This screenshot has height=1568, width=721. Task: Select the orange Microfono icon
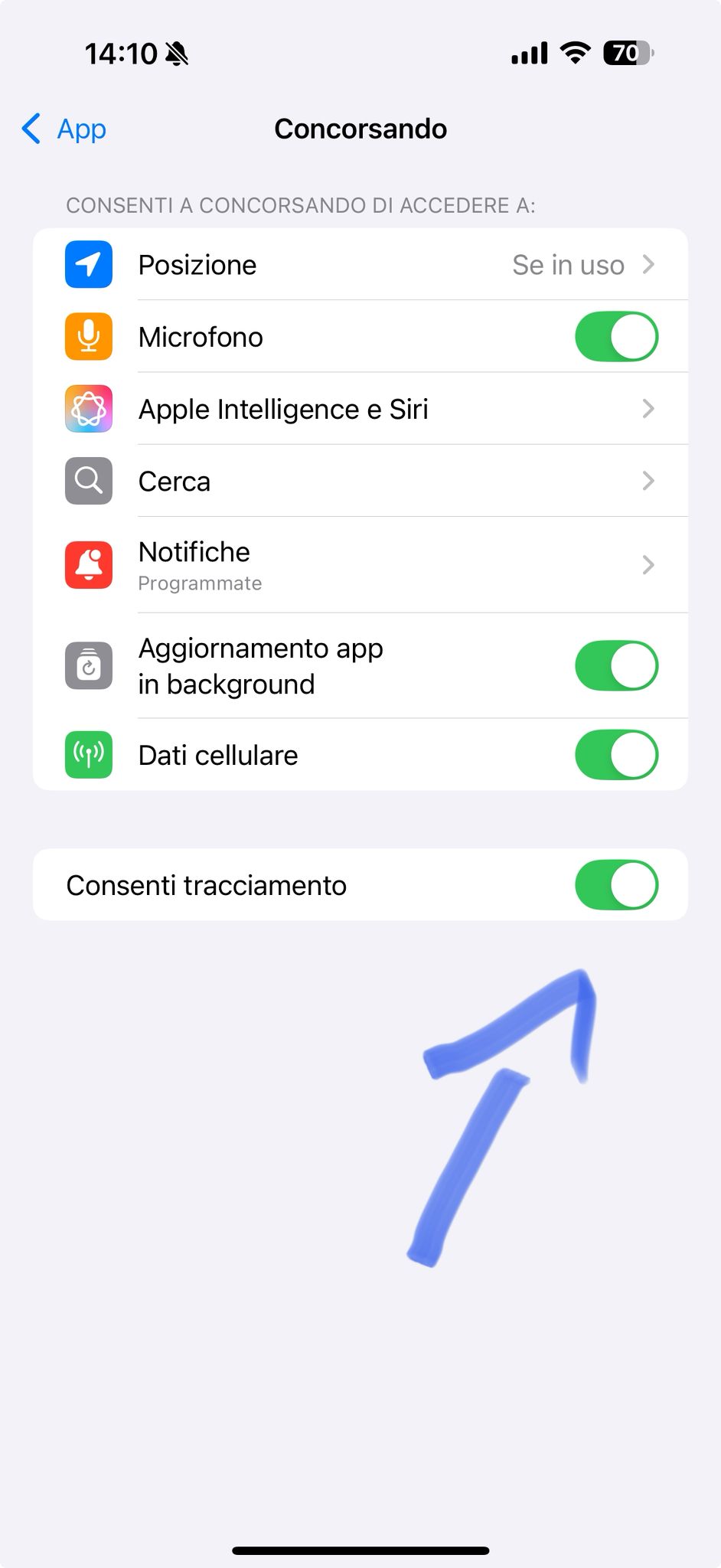pos(88,336)
